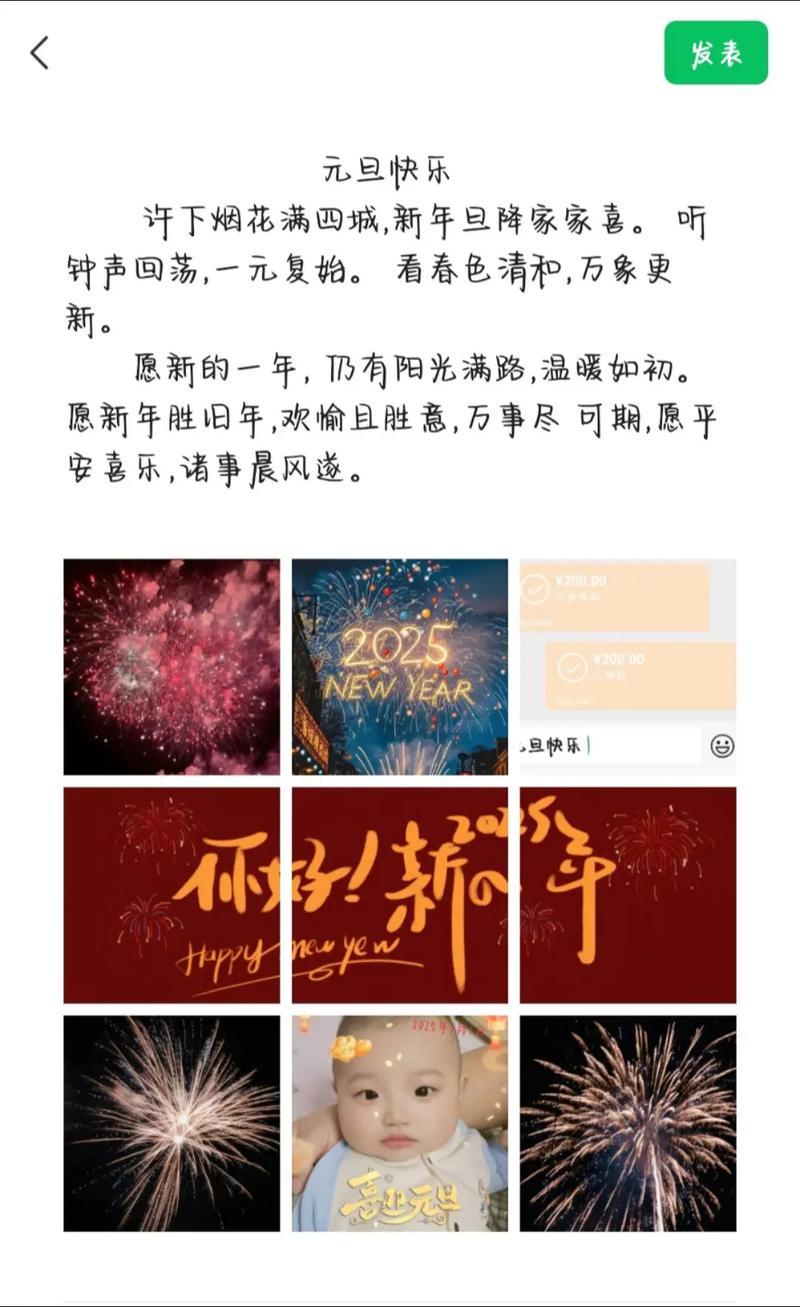
Task: View the white firework burst photo
Action: [172, 1123]
